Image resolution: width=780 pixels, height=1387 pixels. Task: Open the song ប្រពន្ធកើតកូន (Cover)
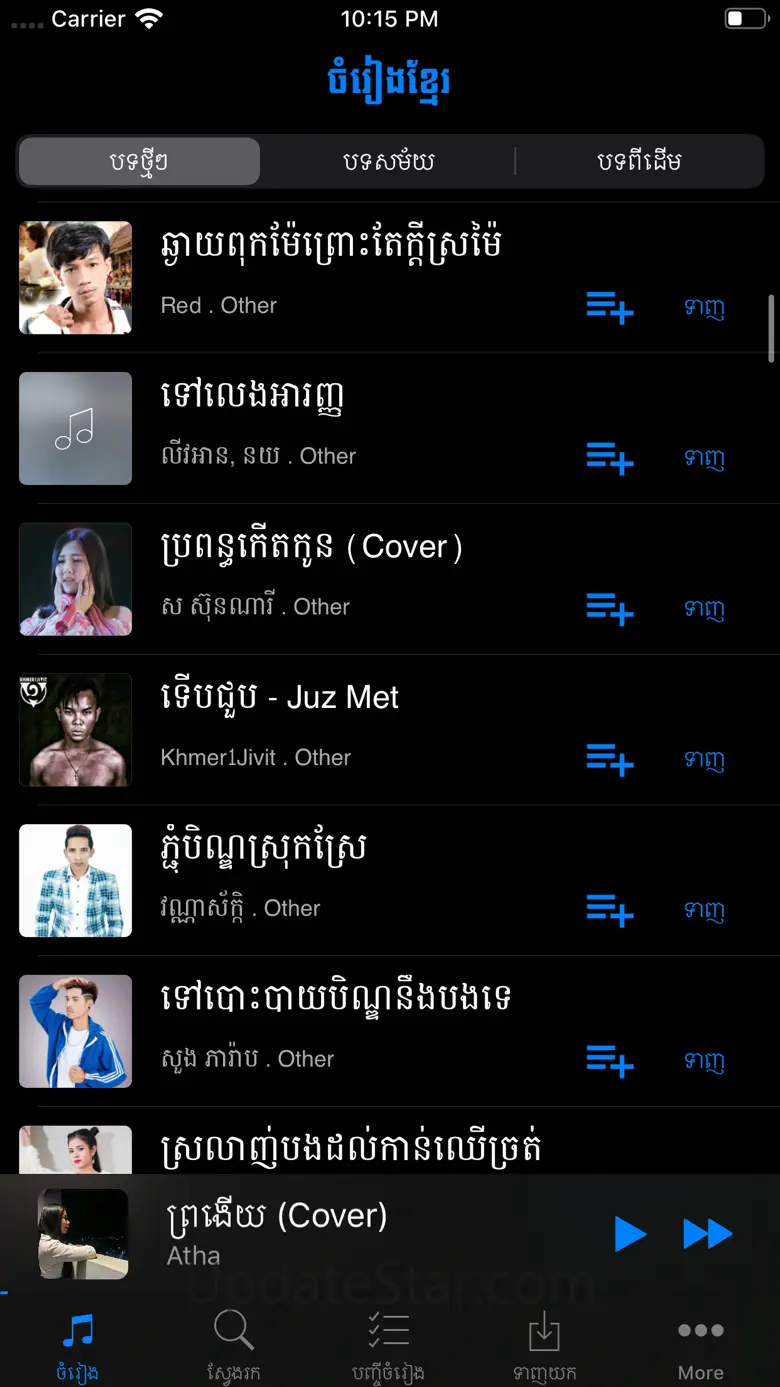tap(312, 547)
